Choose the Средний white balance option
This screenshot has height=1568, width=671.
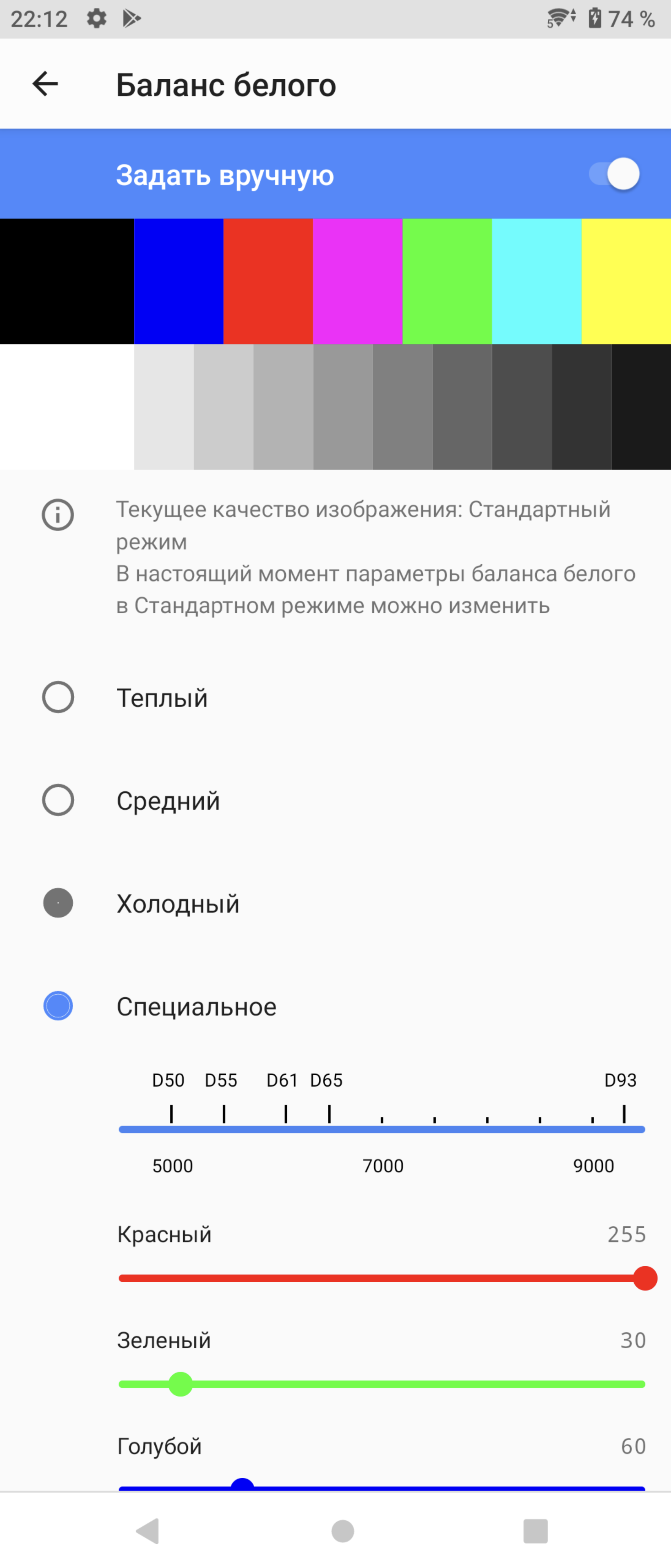58,800
